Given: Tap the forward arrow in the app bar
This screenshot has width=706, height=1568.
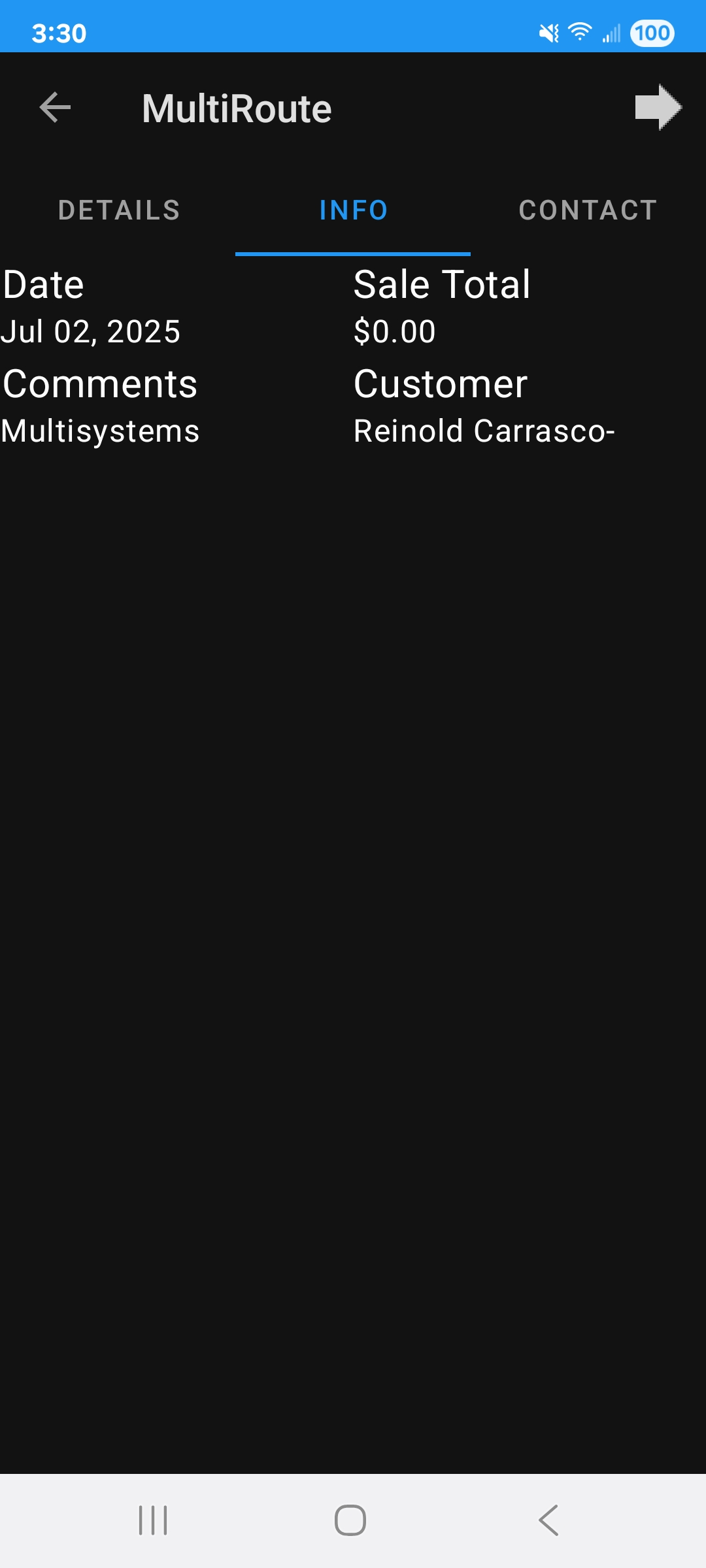Looking at the screenshot, I should click(658, 108).
